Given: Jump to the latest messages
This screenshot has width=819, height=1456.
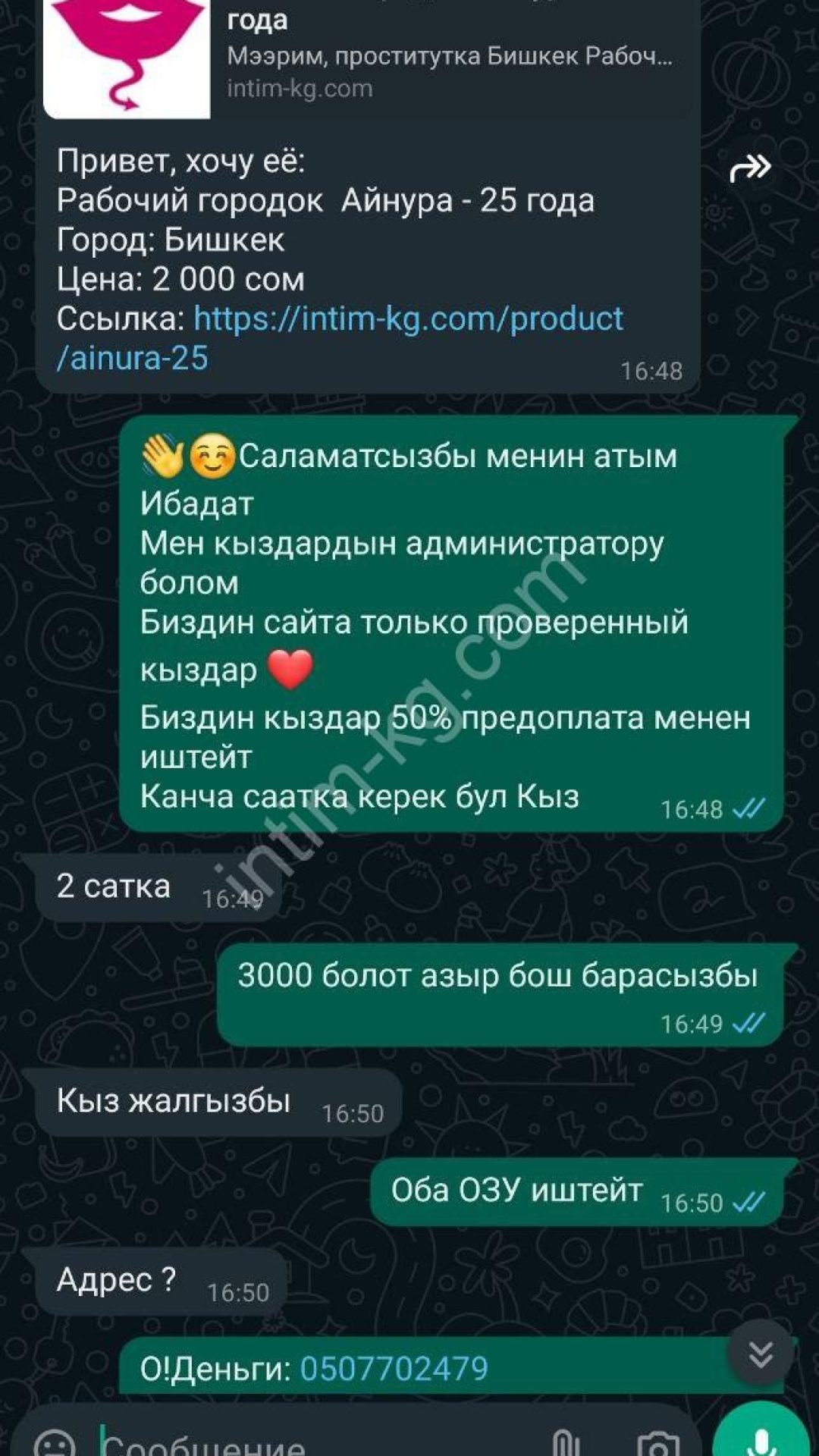Looking at the screenshot, I should coord(760,1354).
